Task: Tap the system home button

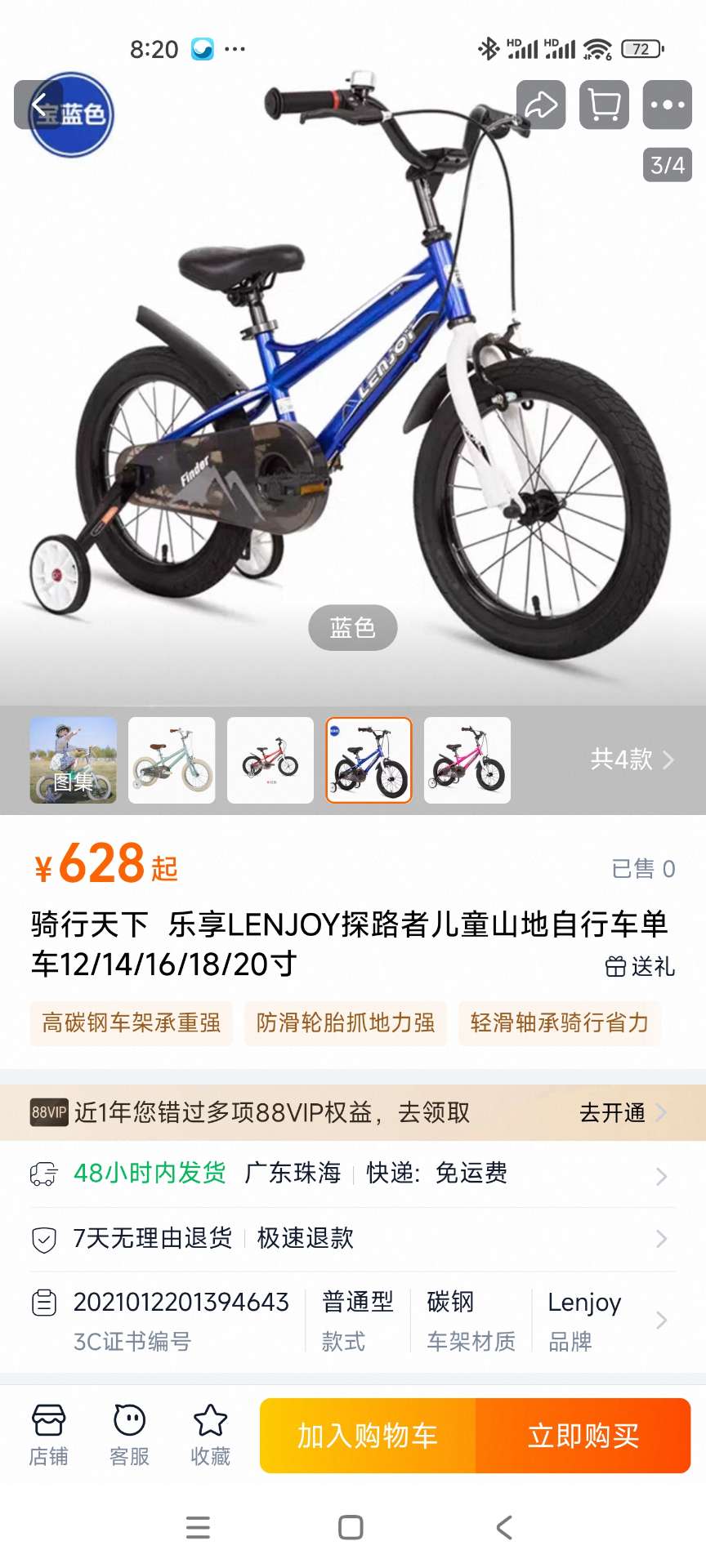Action: [x=351, y=1527]
